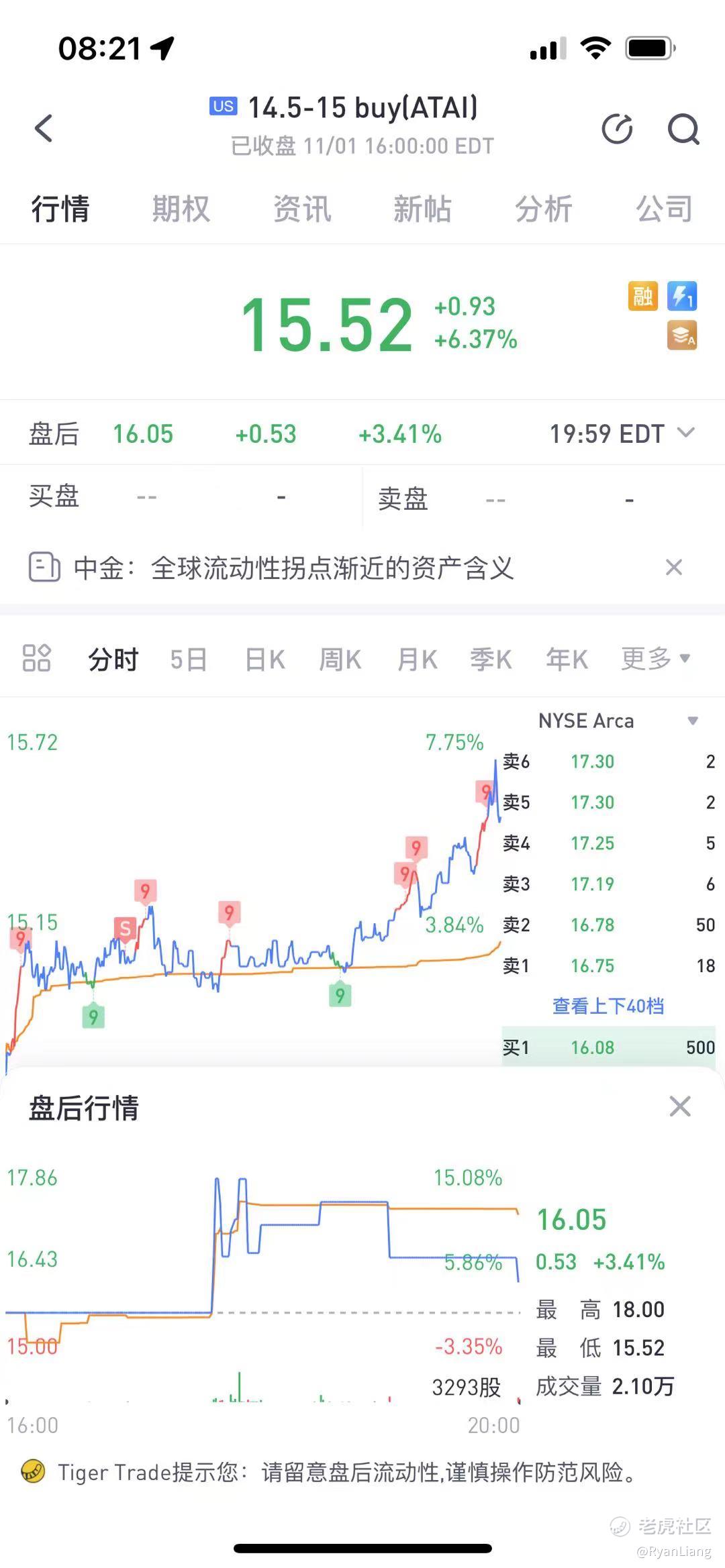Open the 中金 news headline
The width and height of the screenshot is (725, 1568).
293,568
